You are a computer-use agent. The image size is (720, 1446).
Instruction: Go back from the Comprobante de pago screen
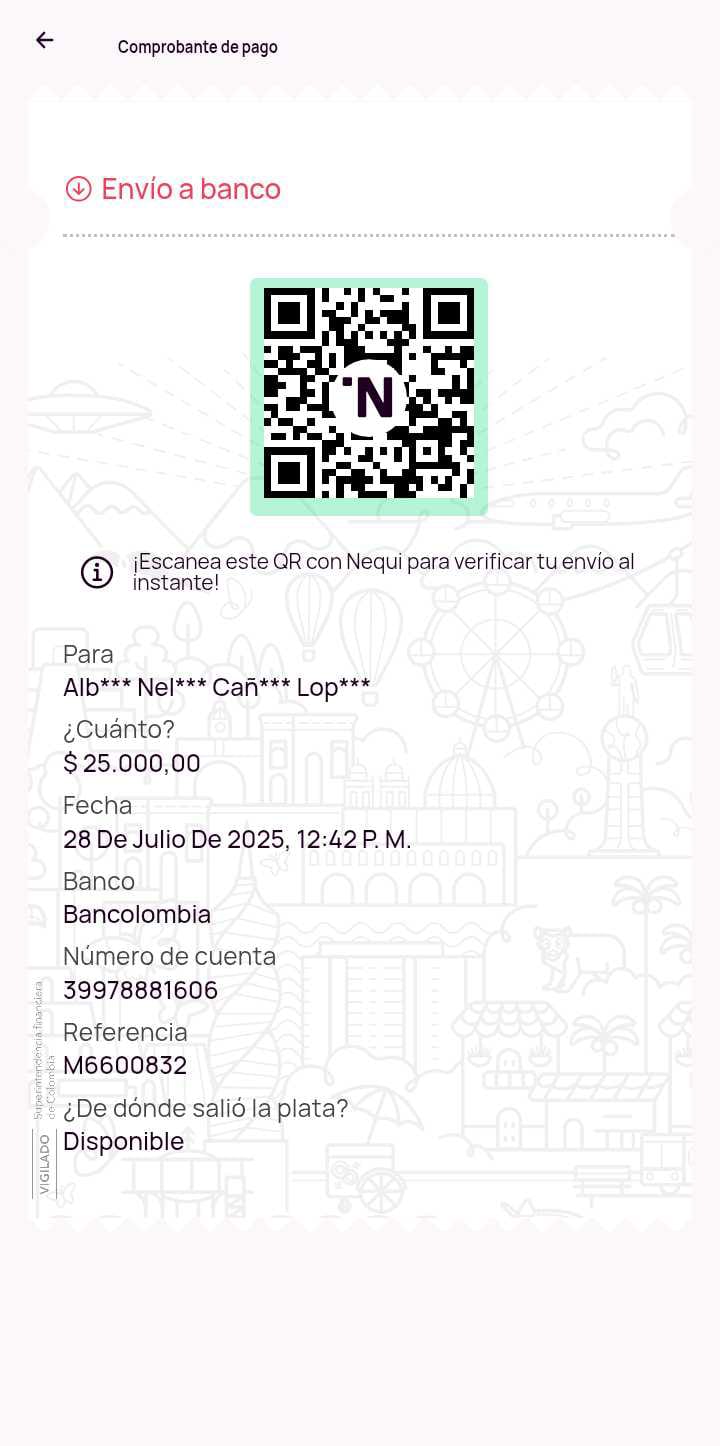click(44, 40)
